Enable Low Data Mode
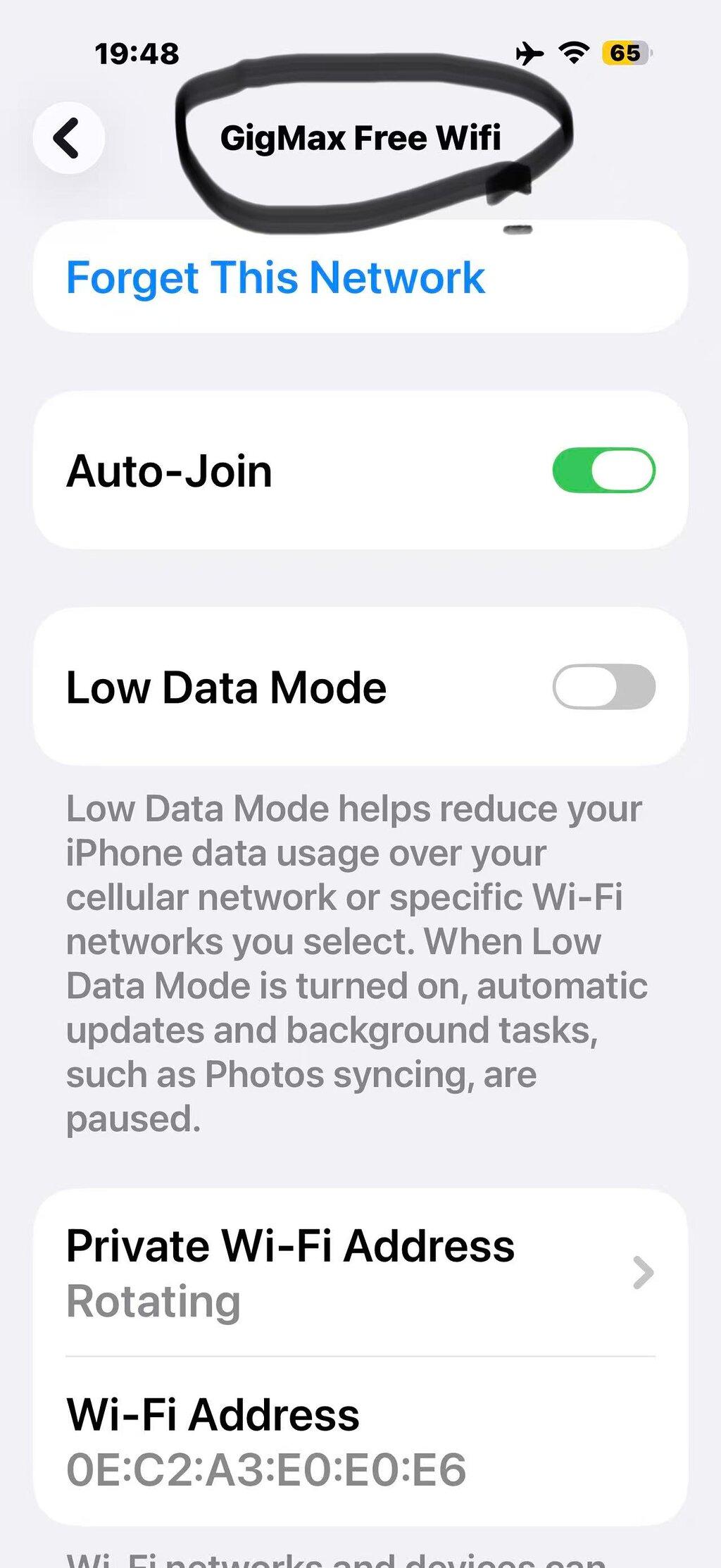This screenshot has height=1568, width=721. click(x=603, y=687)
